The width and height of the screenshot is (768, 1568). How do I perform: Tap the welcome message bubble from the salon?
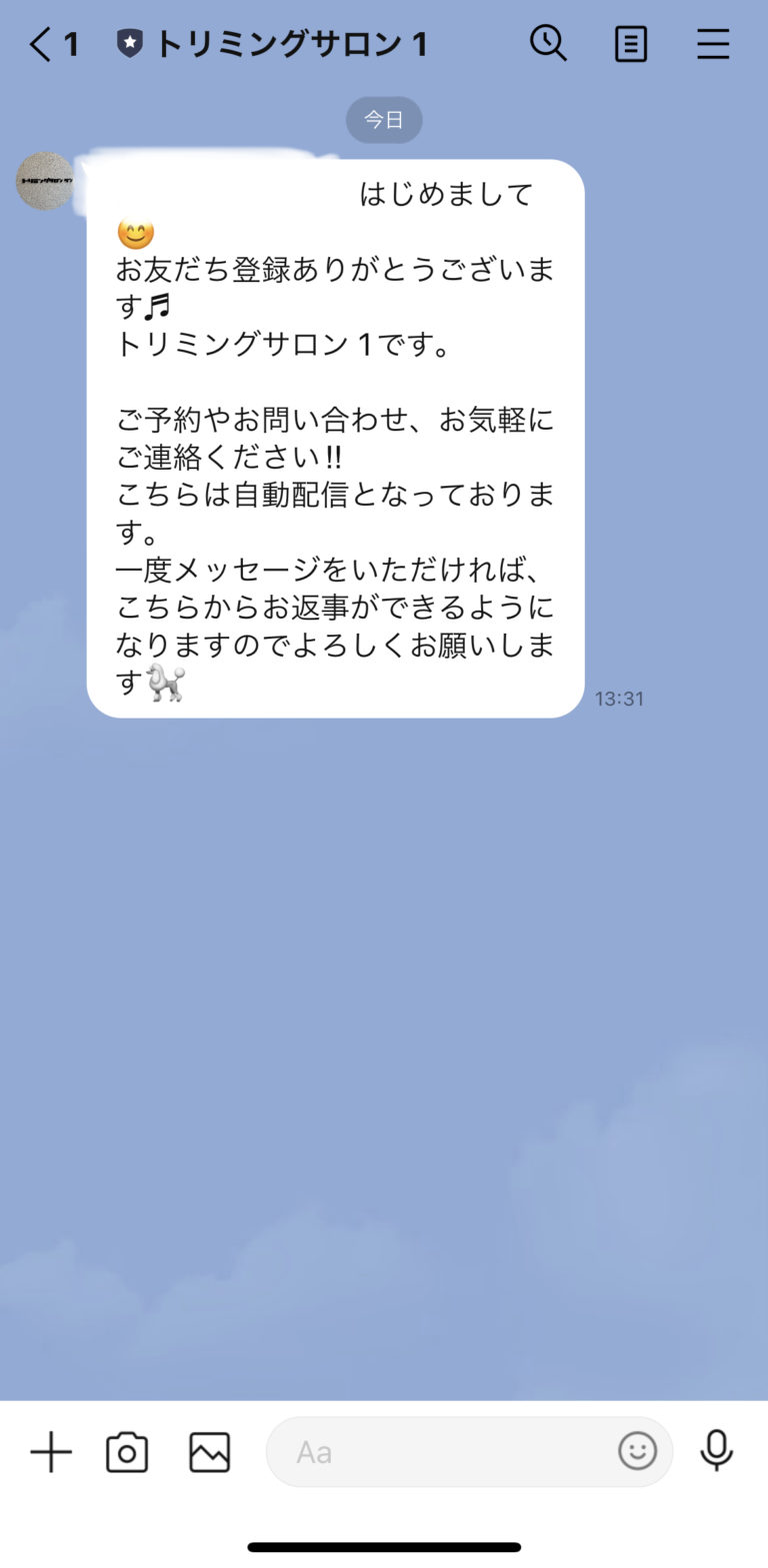tap(335, 450)
